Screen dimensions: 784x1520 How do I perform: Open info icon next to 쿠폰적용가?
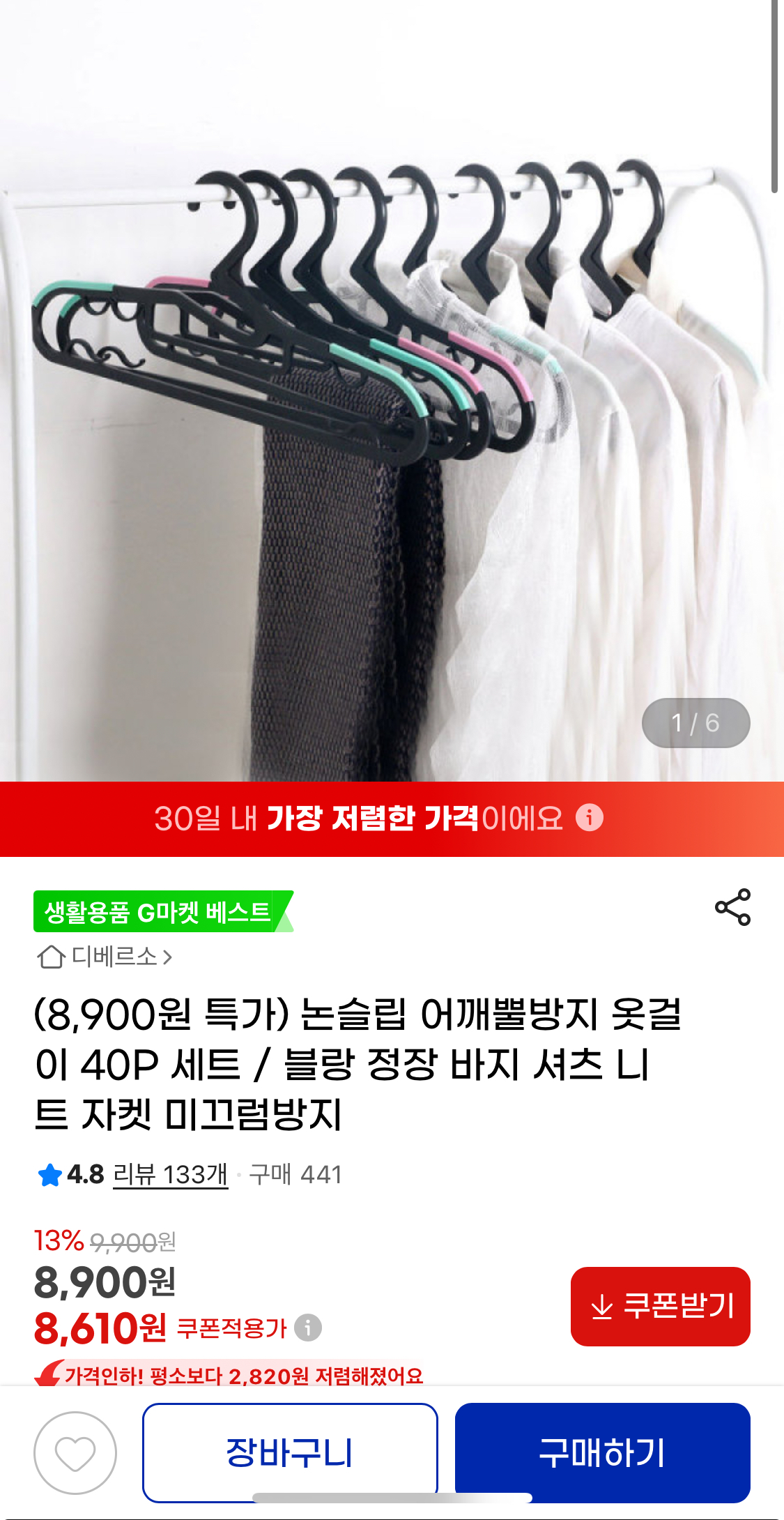click(308, 1328)
